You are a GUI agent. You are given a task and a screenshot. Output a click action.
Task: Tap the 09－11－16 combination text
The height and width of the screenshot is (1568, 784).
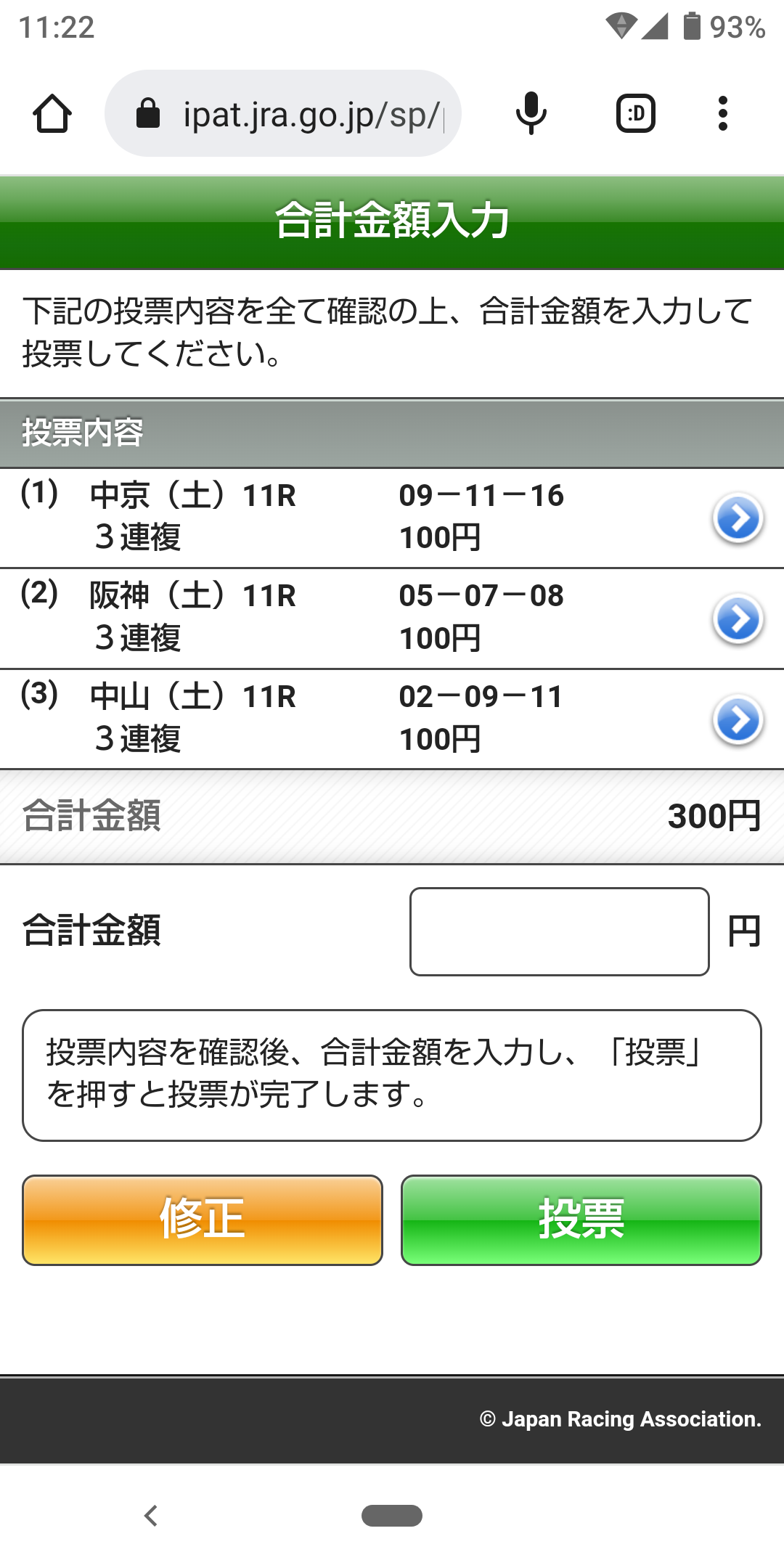[483, 496]
